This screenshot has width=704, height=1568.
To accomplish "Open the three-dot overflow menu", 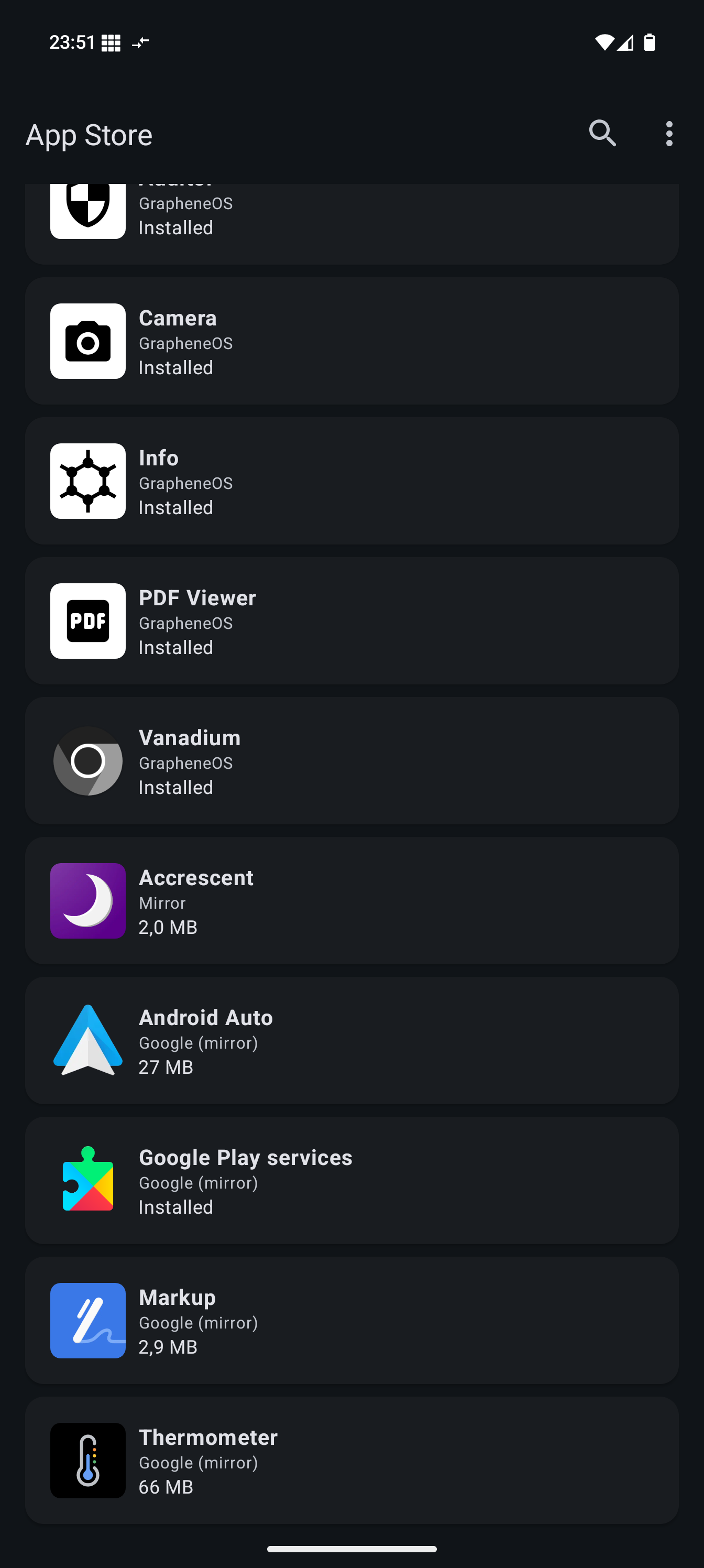I will (x=669, y=133).
